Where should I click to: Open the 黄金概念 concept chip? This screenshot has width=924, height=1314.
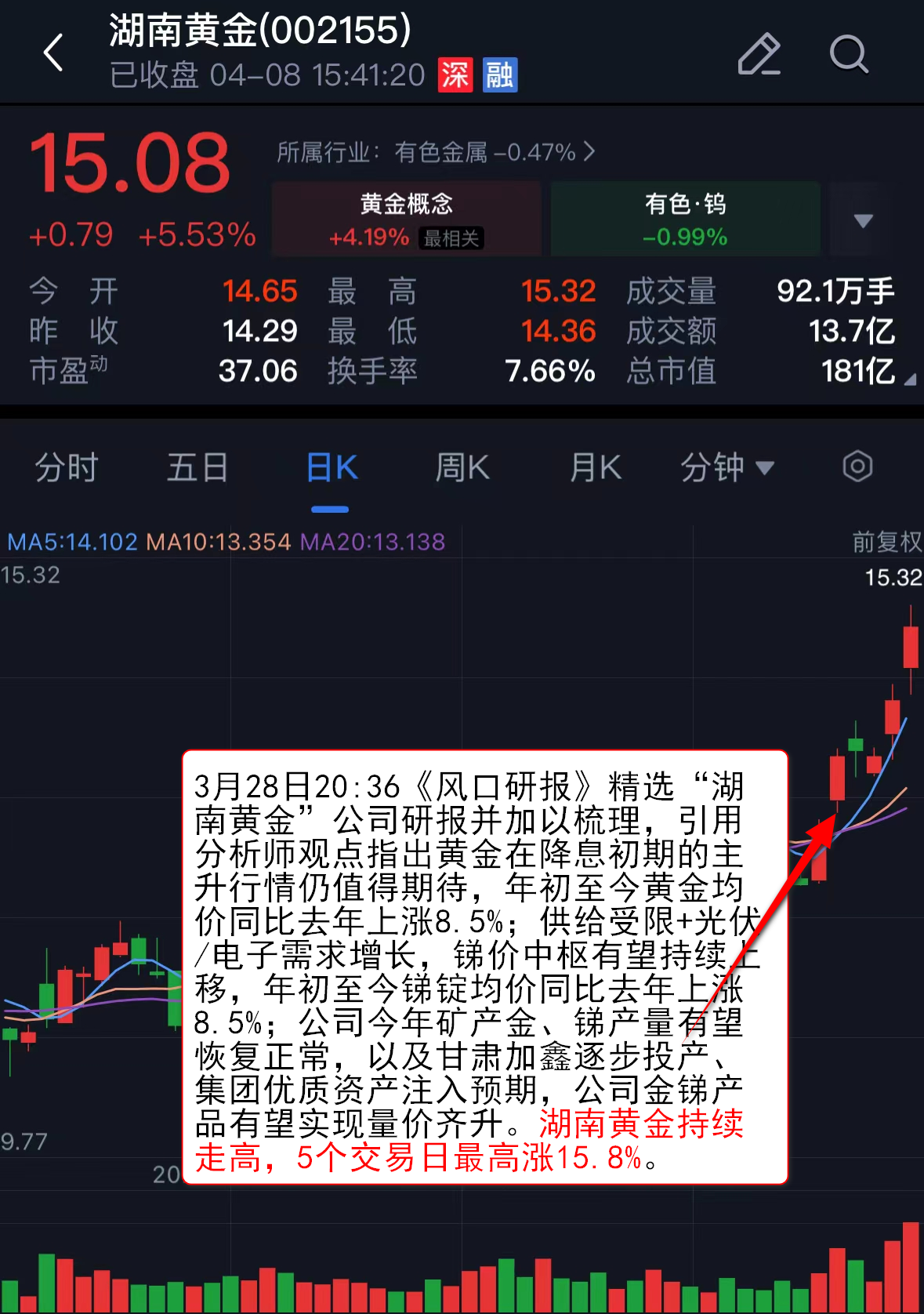(406, 219)
